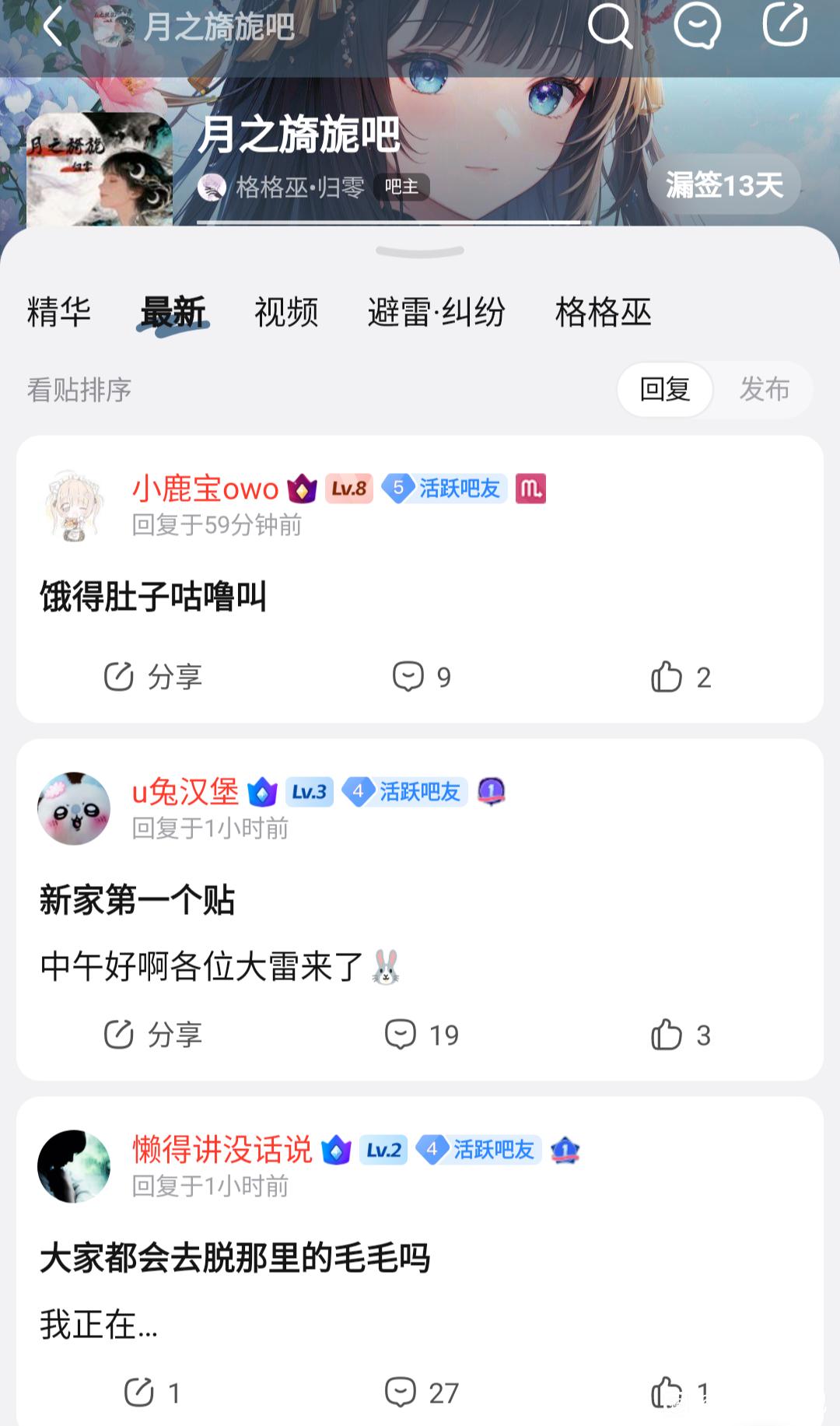
Task: Open u兔汉堡's profile avatar
Action: [74, 808]
